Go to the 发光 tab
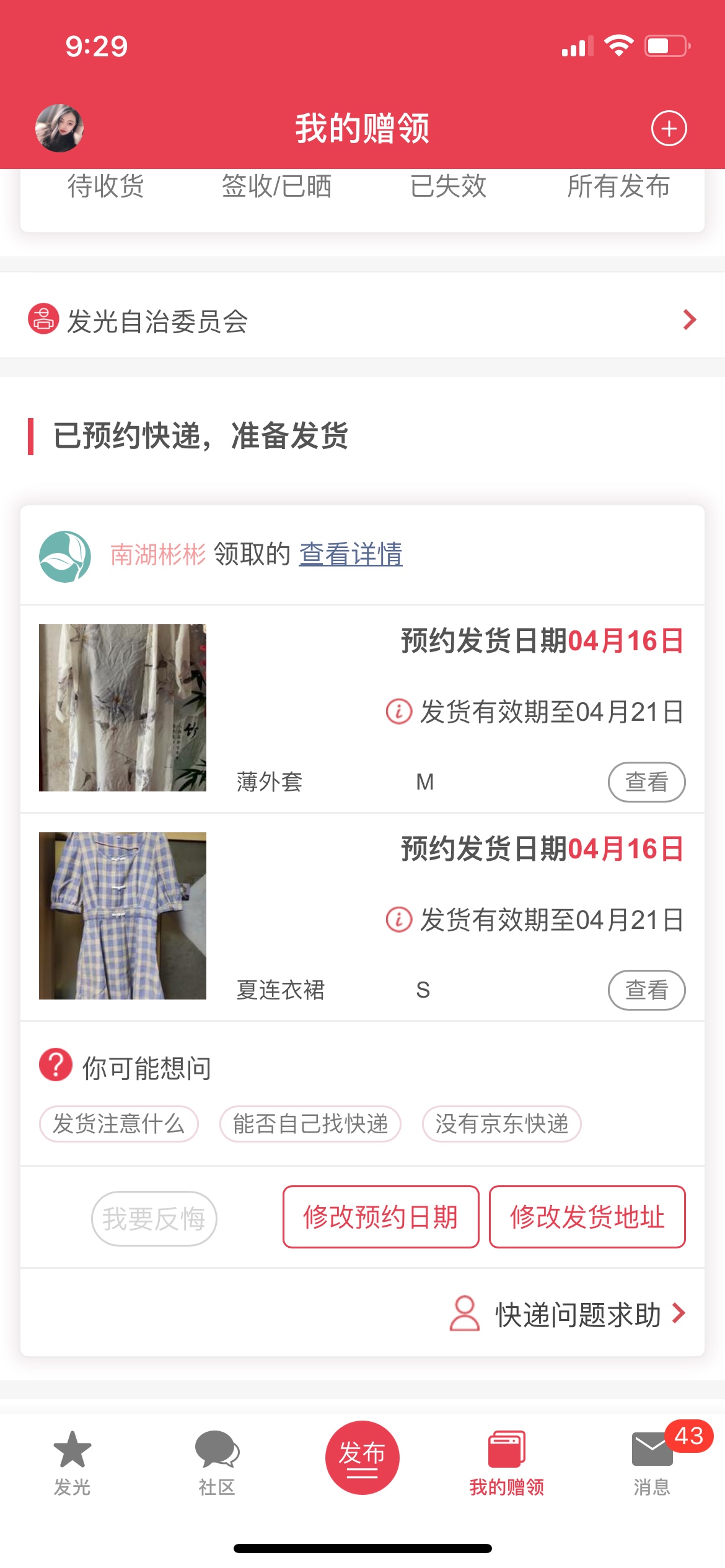 click(x=72, y=1461)
